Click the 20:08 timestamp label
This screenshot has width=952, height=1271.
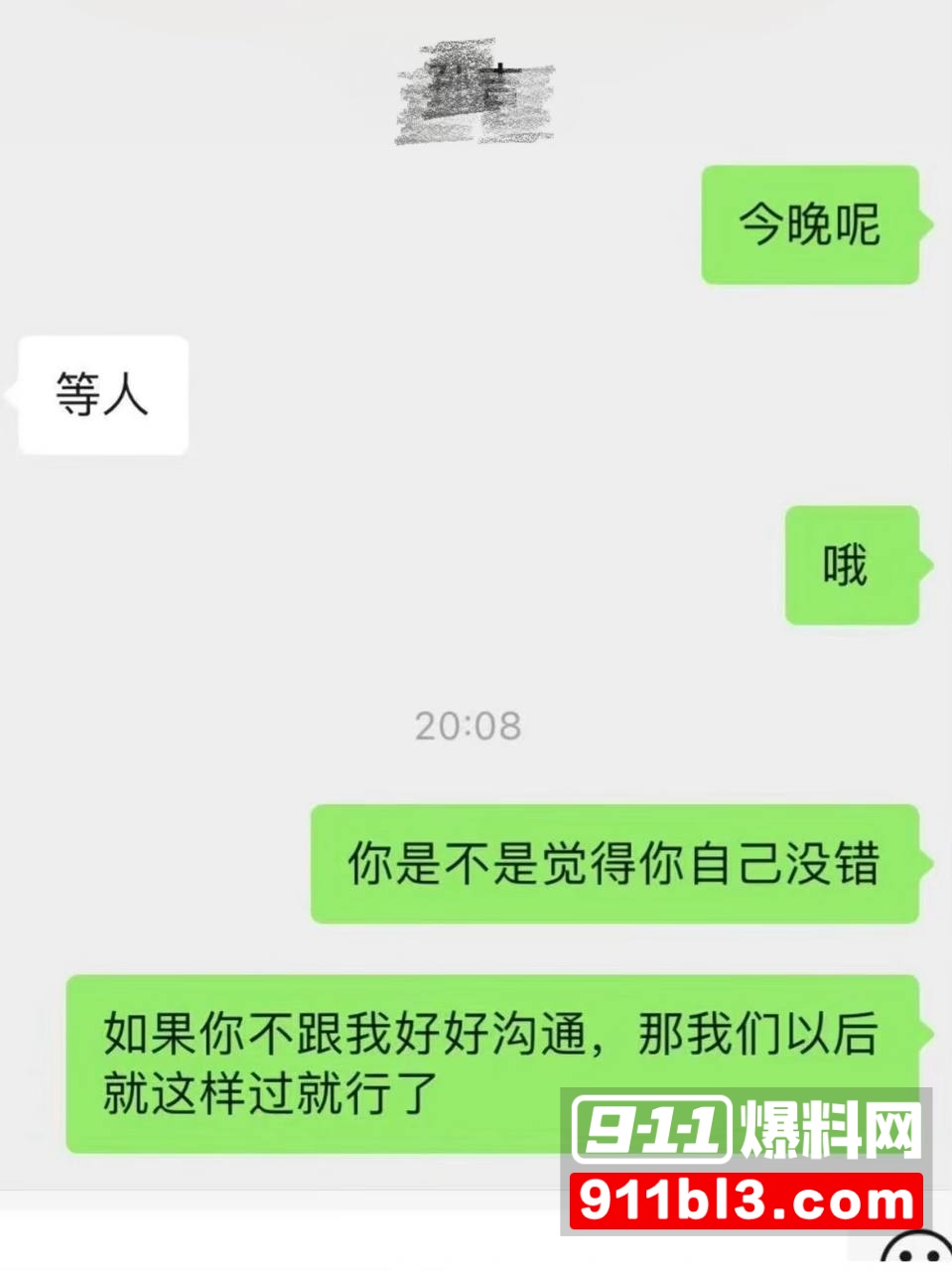467,727
